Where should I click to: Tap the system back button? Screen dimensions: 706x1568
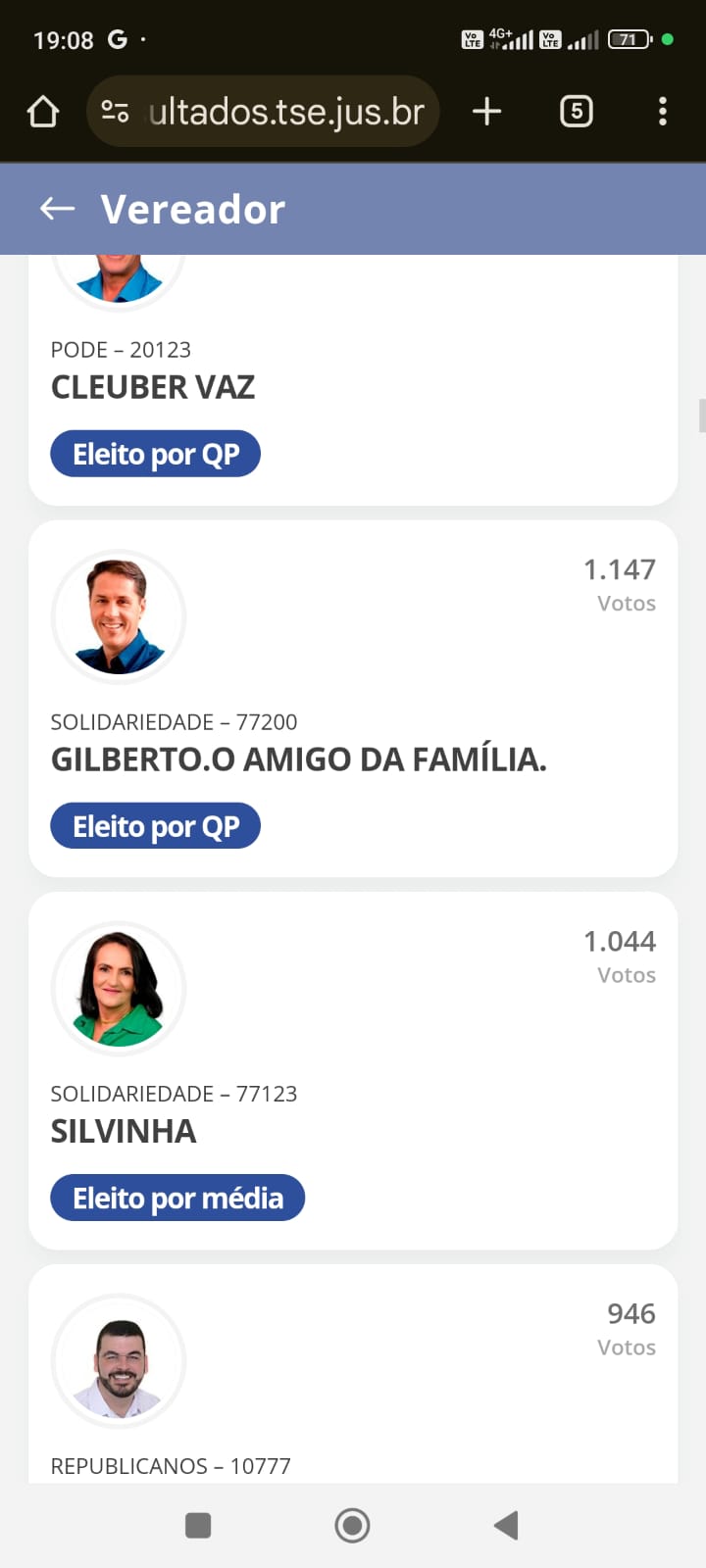coord(506,1525)
